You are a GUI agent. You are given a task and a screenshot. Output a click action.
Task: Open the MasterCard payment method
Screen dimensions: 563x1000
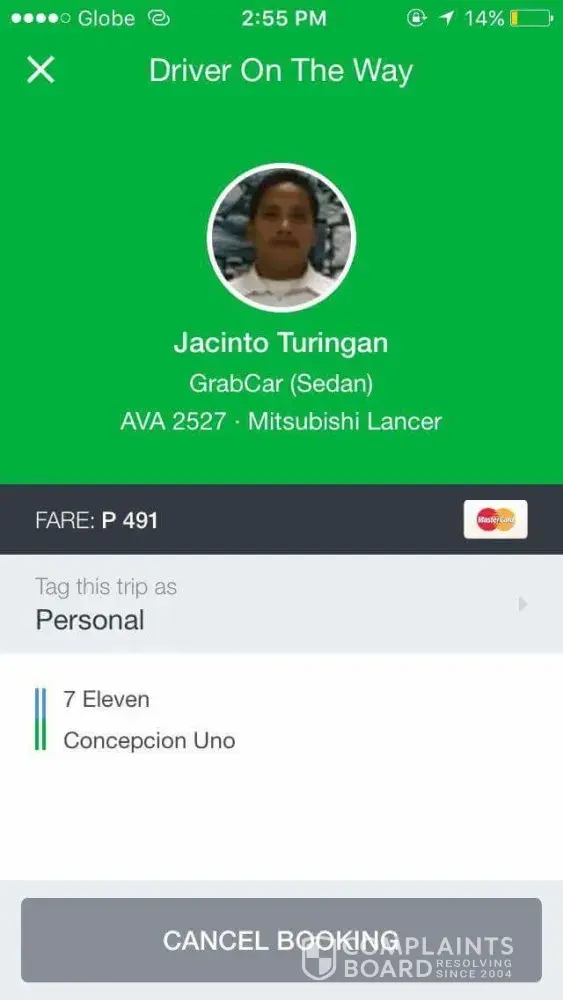(x=495, y=519)
